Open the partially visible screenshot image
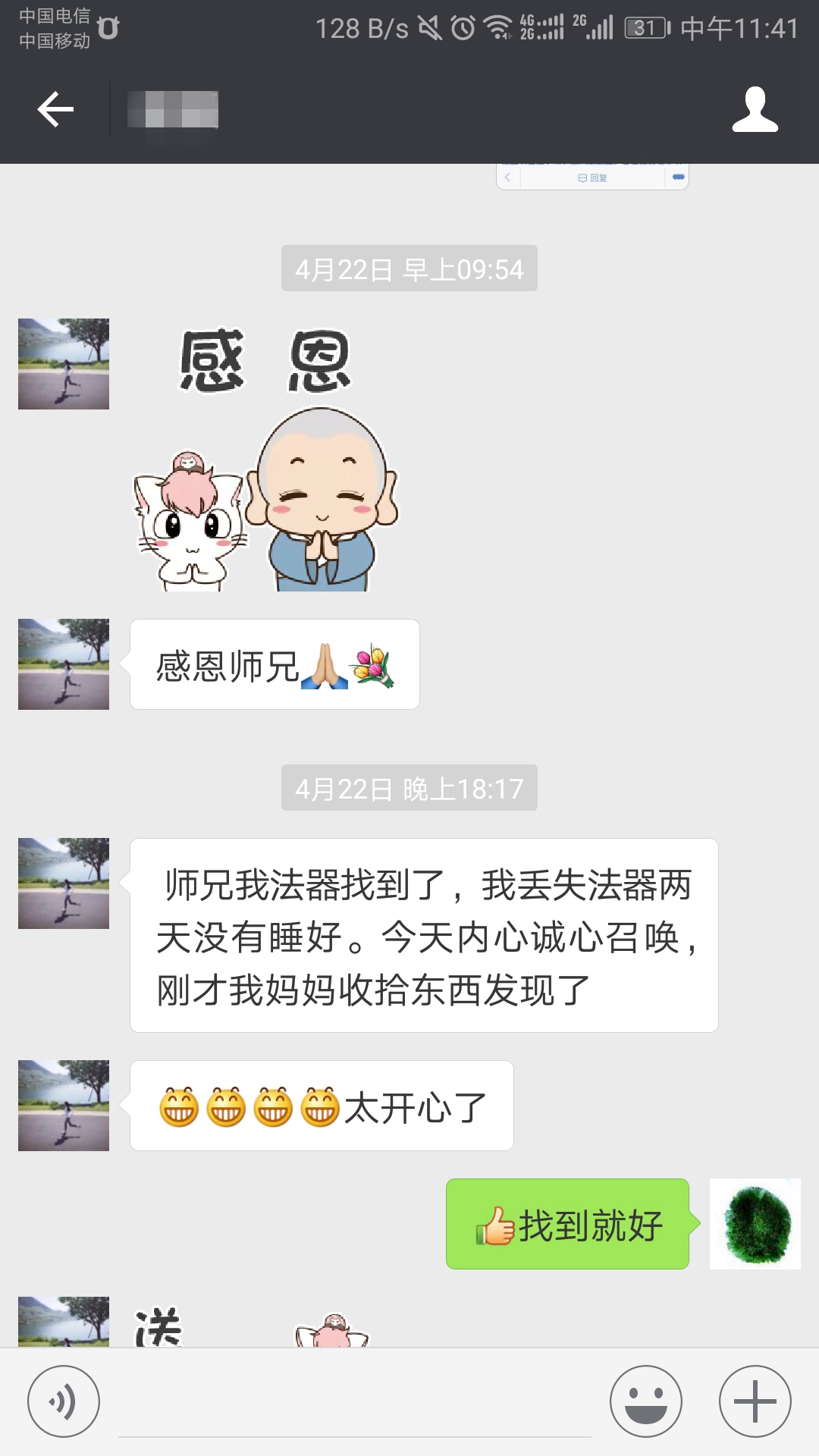The width and height of the screenshot is (819, 1456). click(x=592, y=177)
